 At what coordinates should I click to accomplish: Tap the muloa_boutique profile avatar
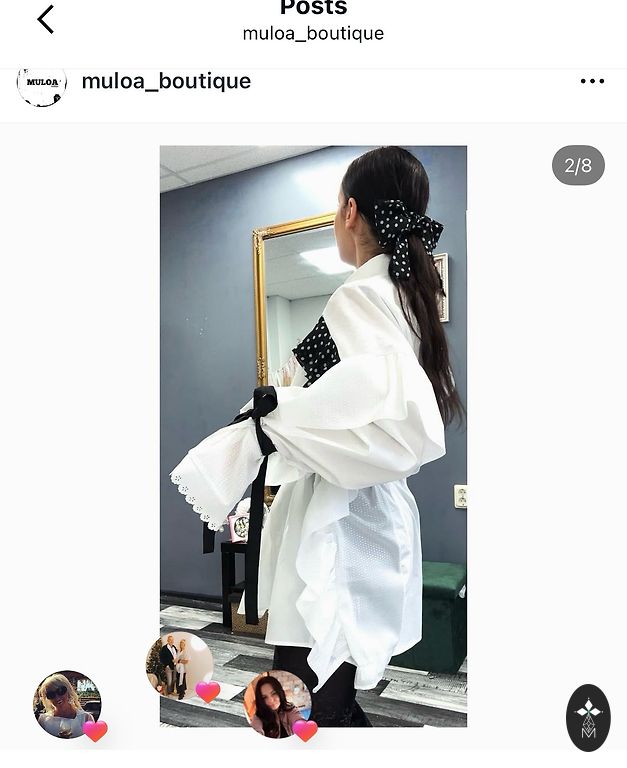tap(42, 84)
